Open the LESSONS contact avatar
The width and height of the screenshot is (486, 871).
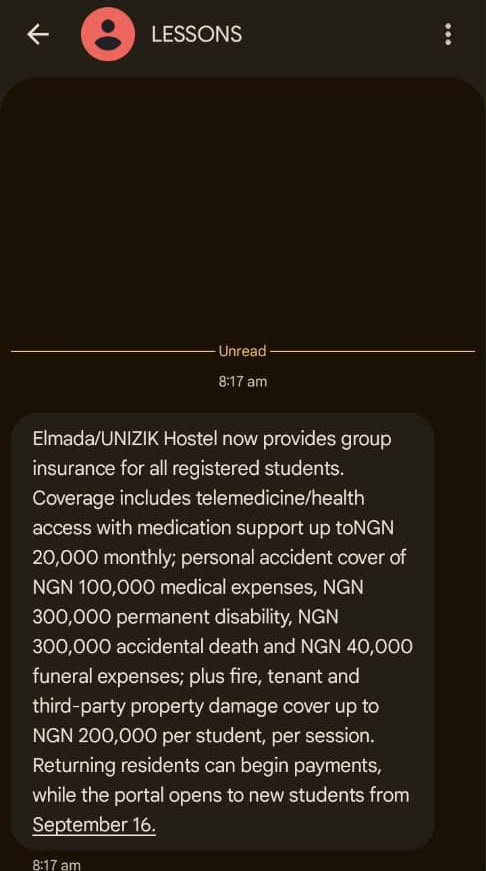(x=108, y=34)
